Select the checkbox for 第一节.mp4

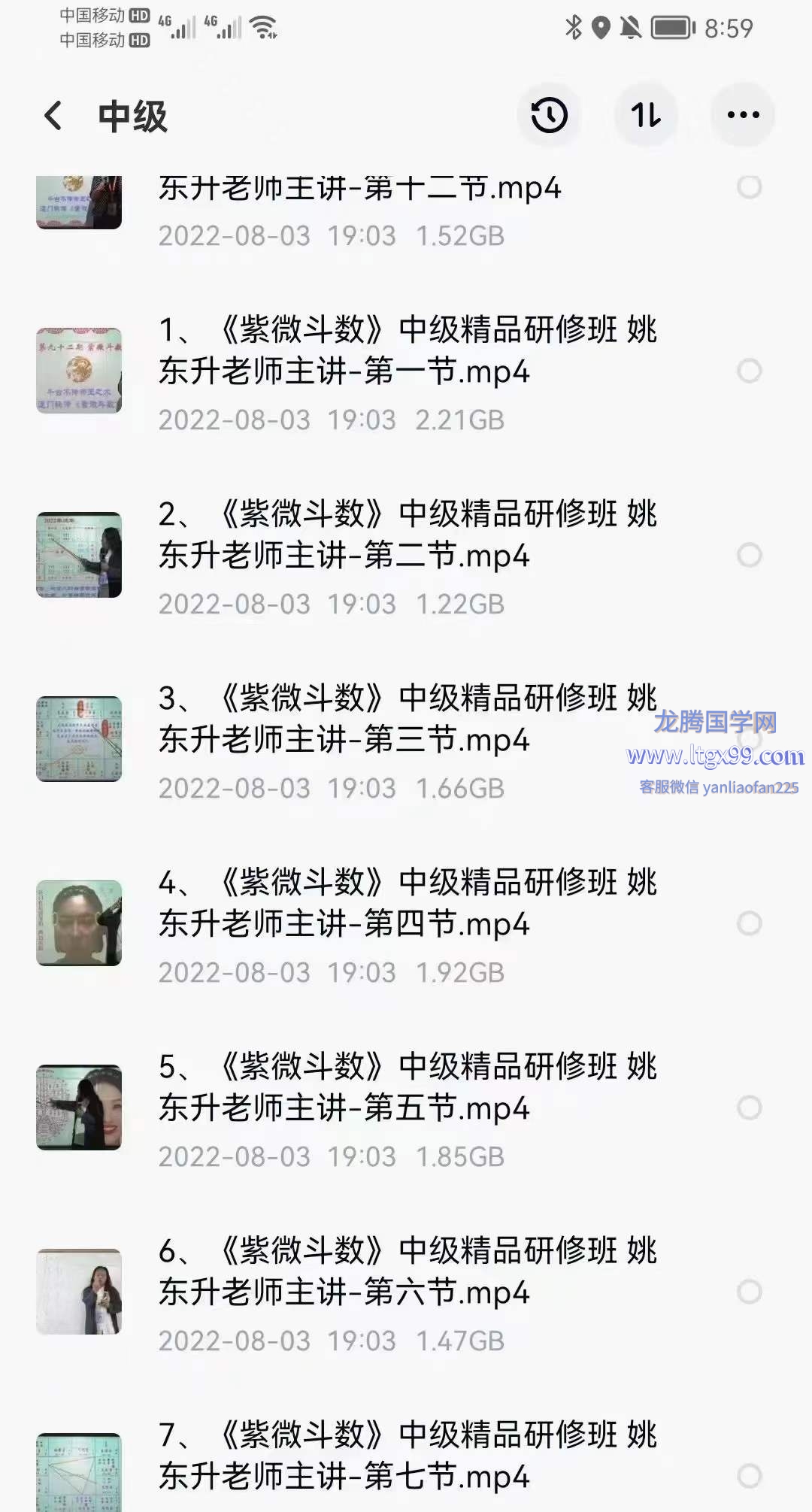pyautogui.click(x=749, y=371)
